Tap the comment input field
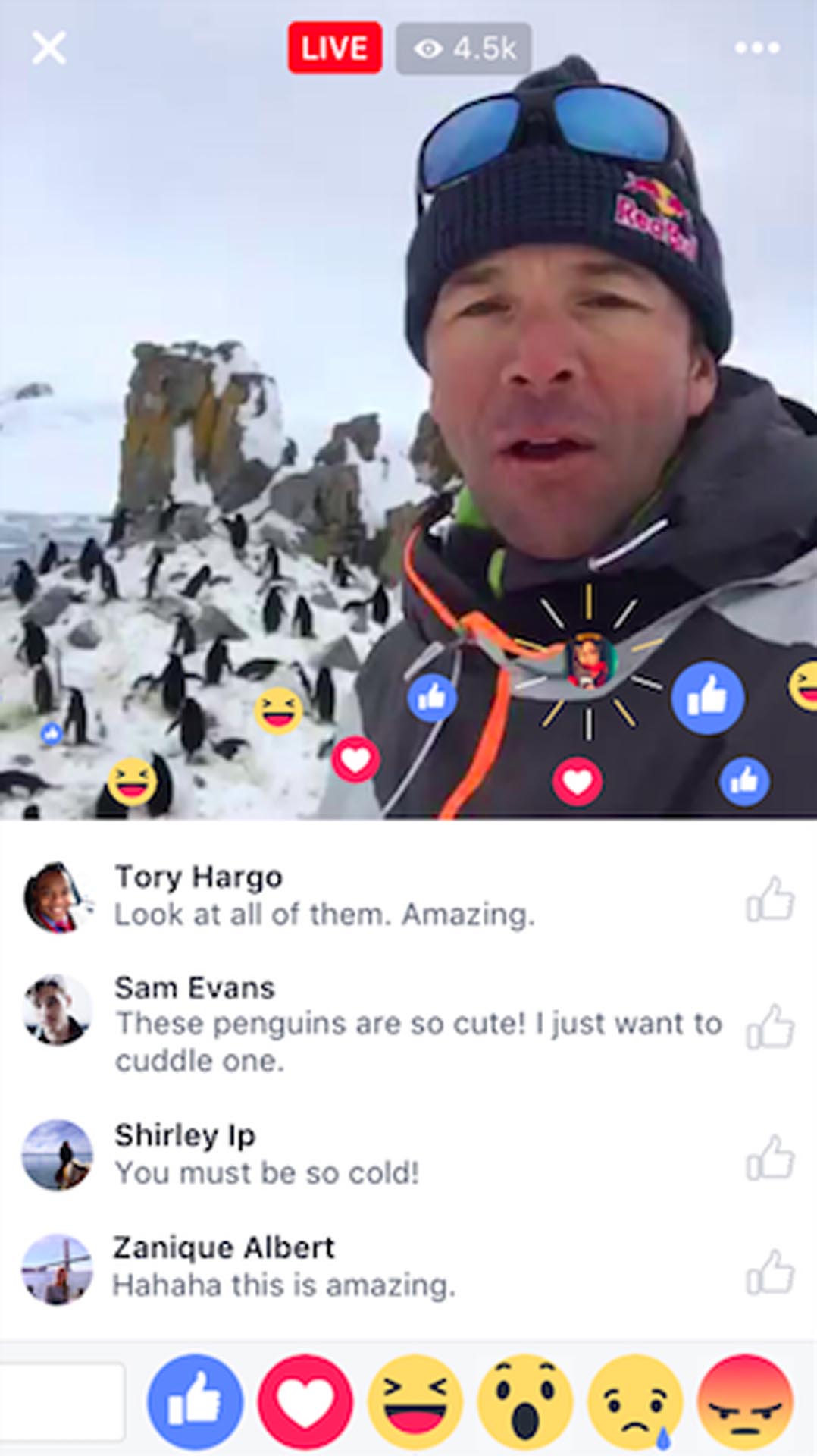The width and height of the screenshot is (817, 1456). tap(61, 1401)
